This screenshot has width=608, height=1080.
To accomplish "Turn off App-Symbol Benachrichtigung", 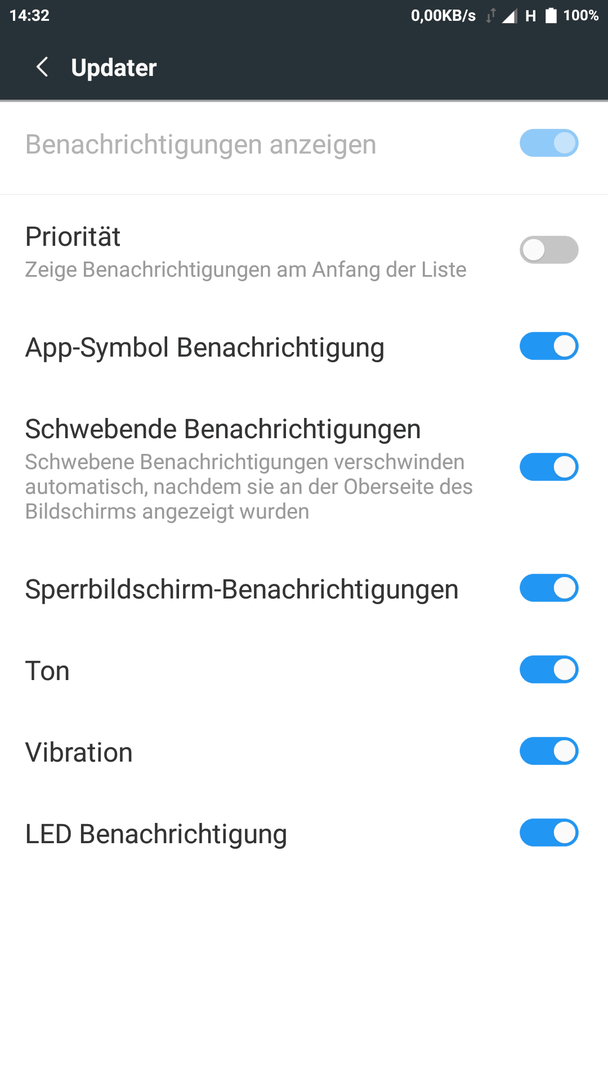I will 549,346.
